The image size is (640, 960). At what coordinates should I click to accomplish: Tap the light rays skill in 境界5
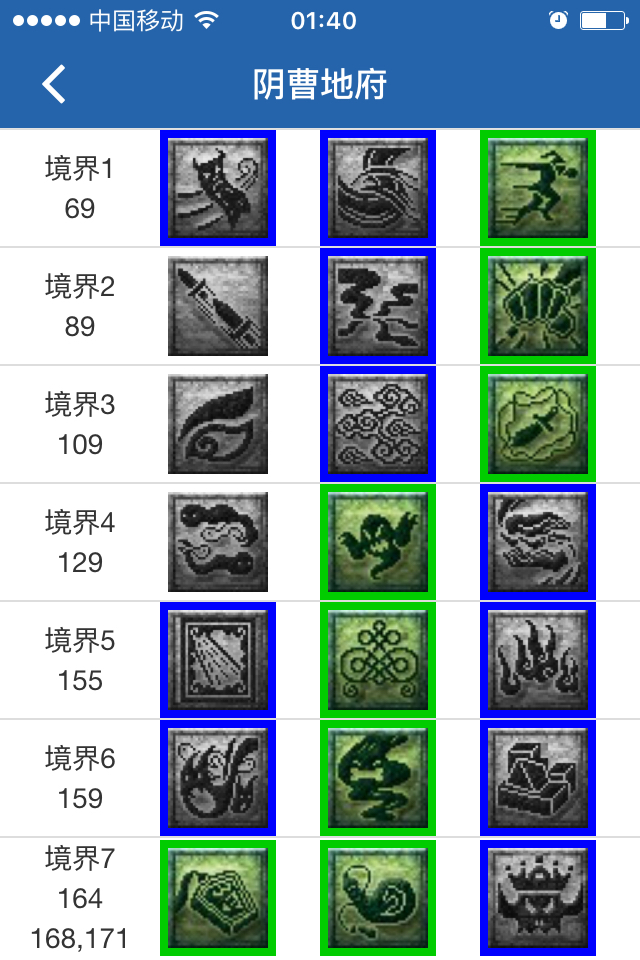[218, 660]
